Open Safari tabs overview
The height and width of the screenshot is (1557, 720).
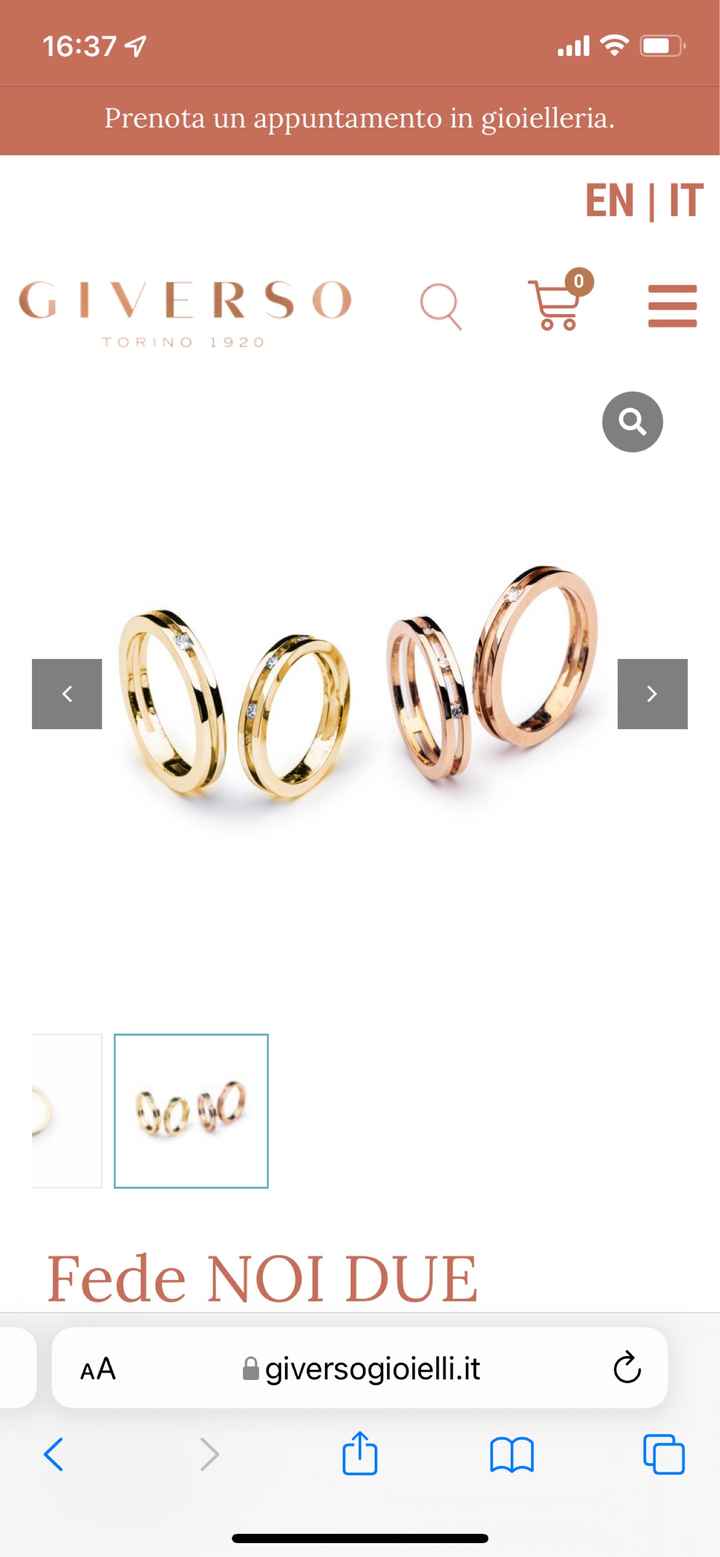[664, 1454]
